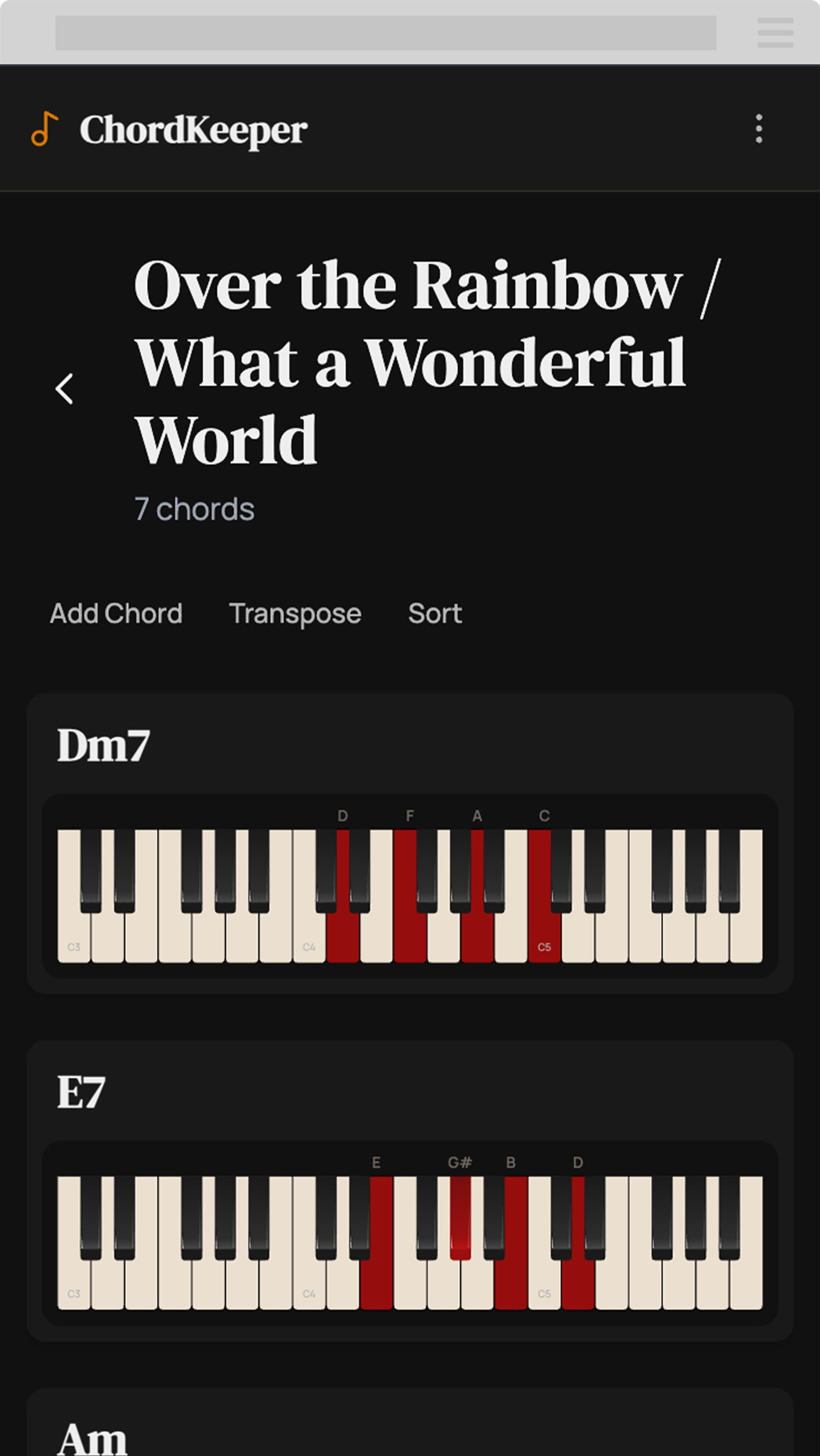Collapse the Dm7 chord card
The image size is (820, 1456).
pyautogui.click(x=105, y=747)
